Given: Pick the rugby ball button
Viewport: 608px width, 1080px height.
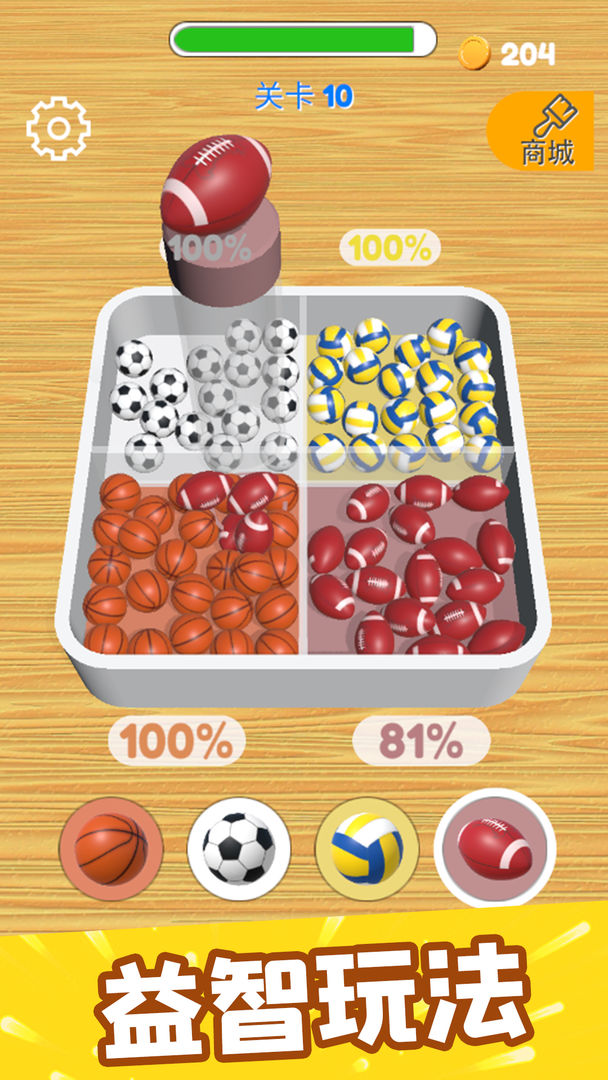Looking at the screenshot, I should (x=494, y=848).
